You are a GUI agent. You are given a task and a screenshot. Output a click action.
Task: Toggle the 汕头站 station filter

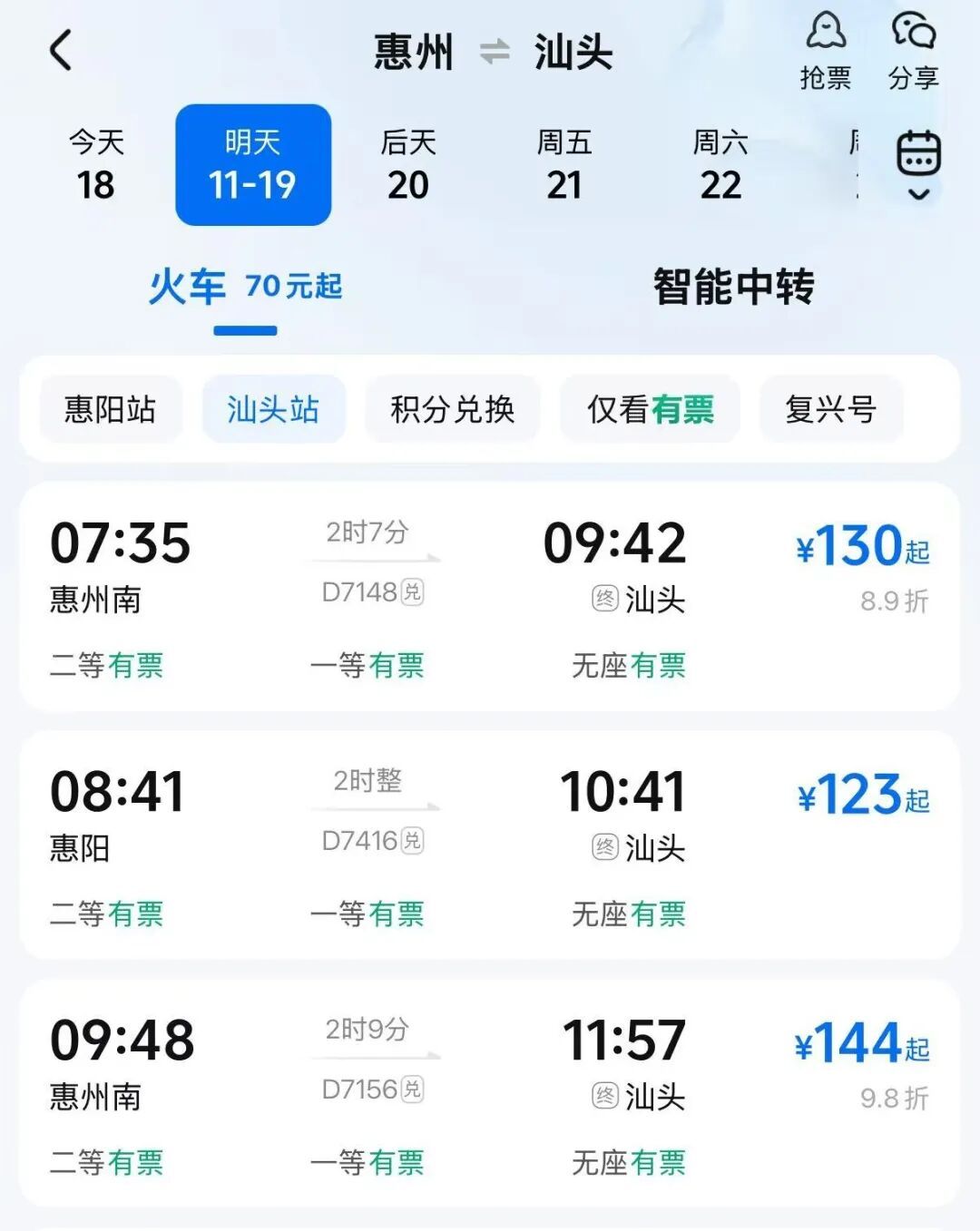[273, 409]
